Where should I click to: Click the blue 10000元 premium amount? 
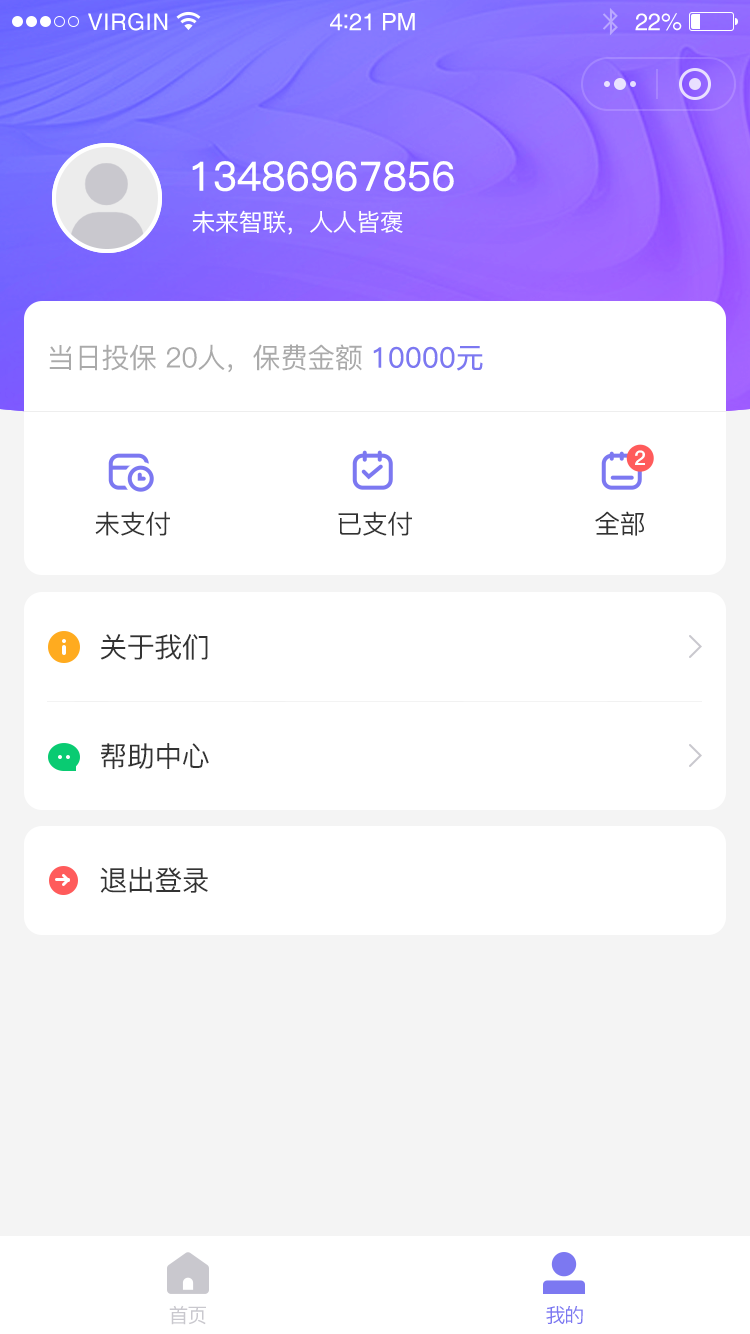(x=427, y=357)
